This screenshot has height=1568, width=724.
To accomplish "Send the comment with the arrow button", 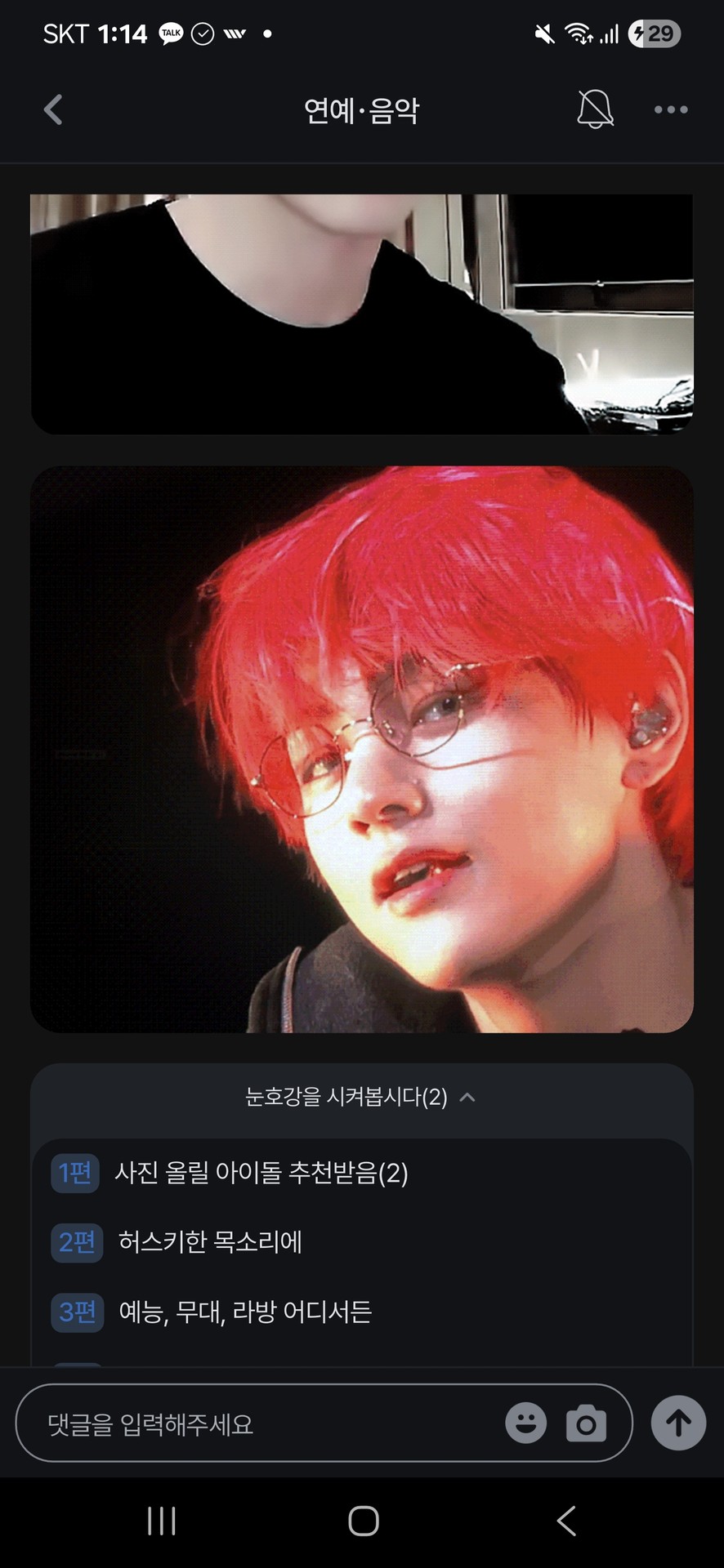I will (x=678, y=1423).
